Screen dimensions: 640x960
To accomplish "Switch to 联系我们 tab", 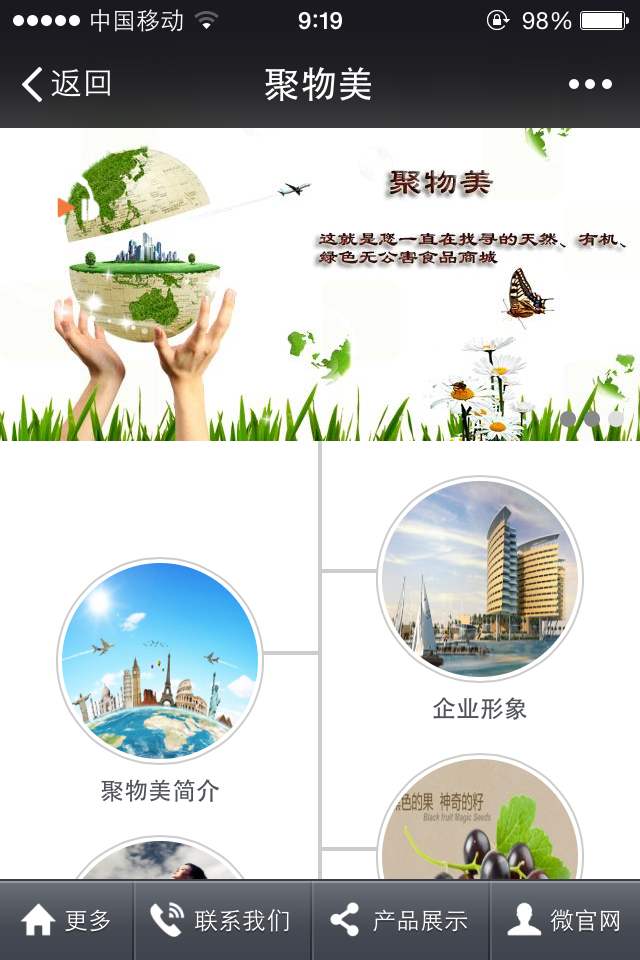I will pyautogui.click(x=222, y=921).
